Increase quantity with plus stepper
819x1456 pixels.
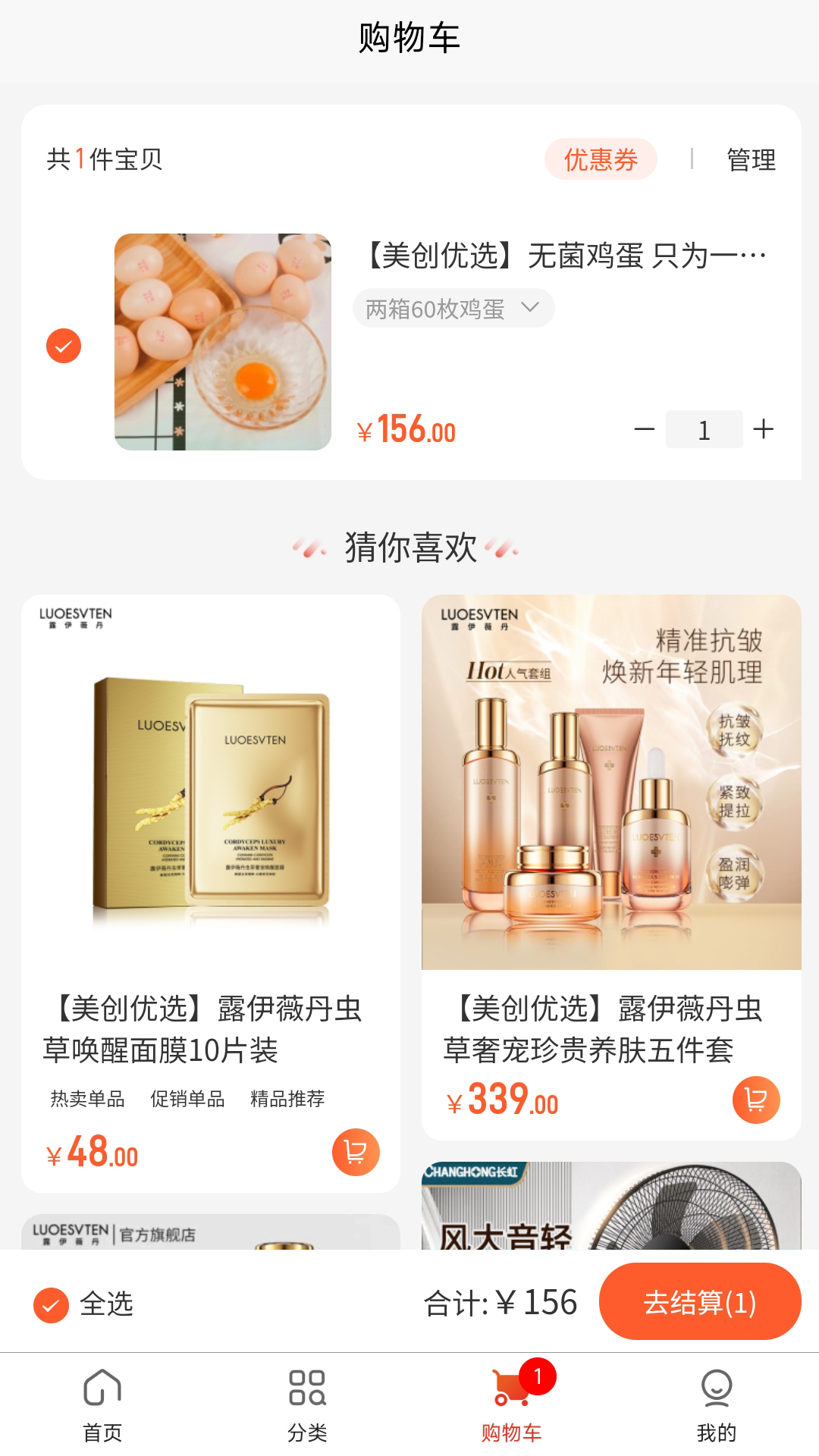coord(763,428)
